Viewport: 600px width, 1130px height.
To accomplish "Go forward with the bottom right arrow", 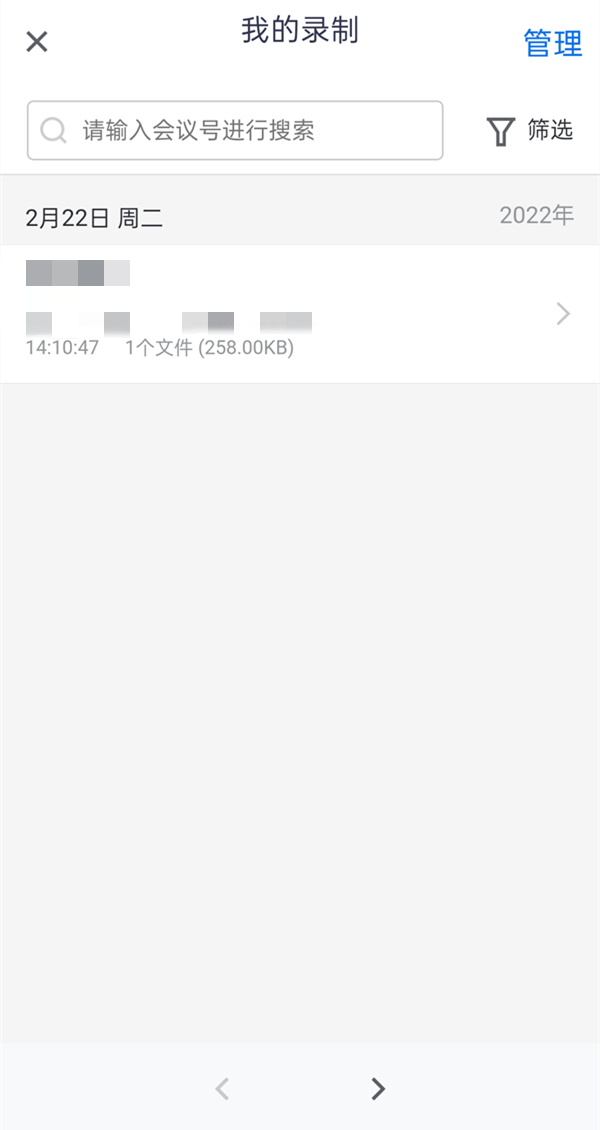I will pos(378,1089).
